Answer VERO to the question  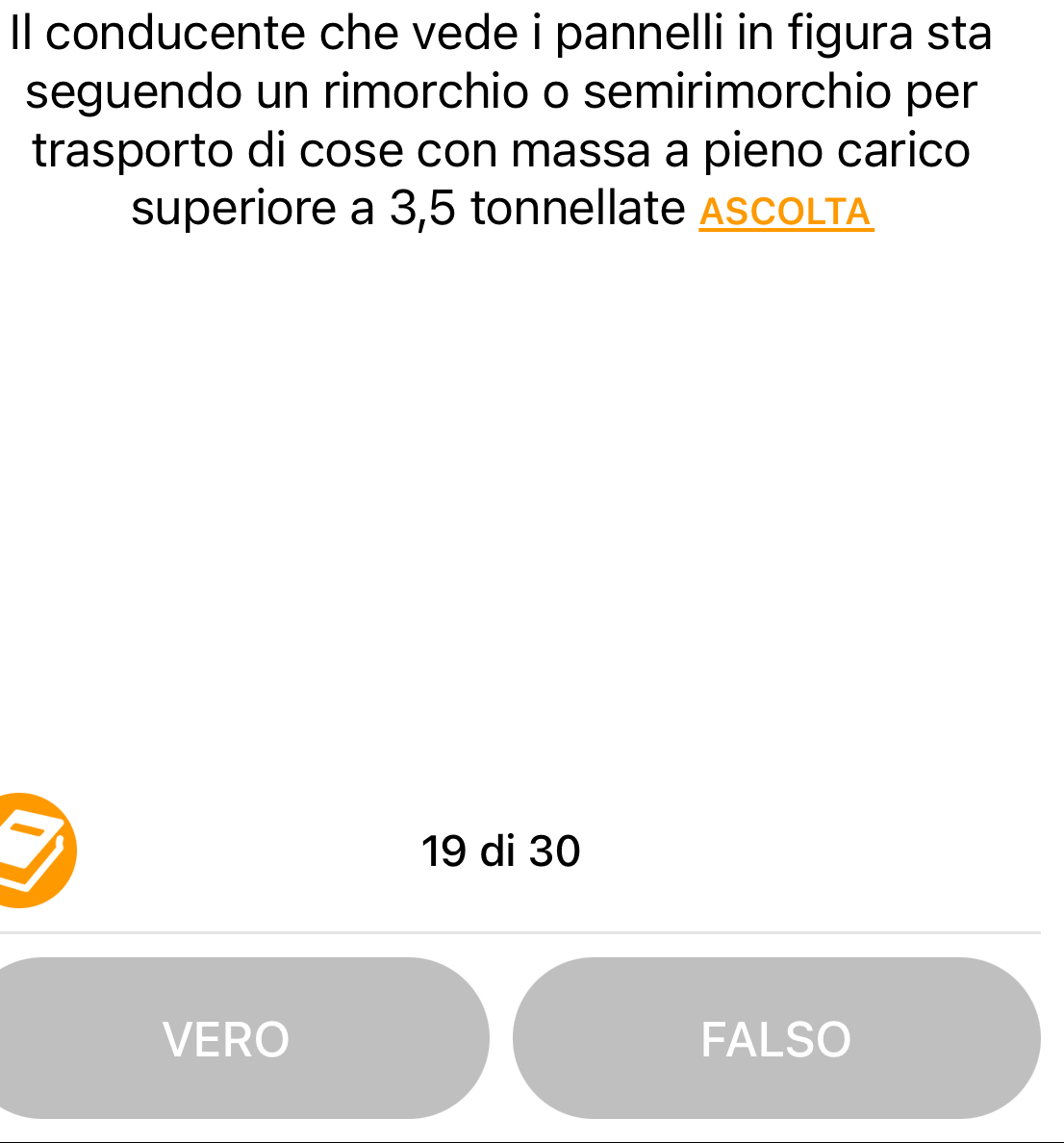tap(228, 1038)
